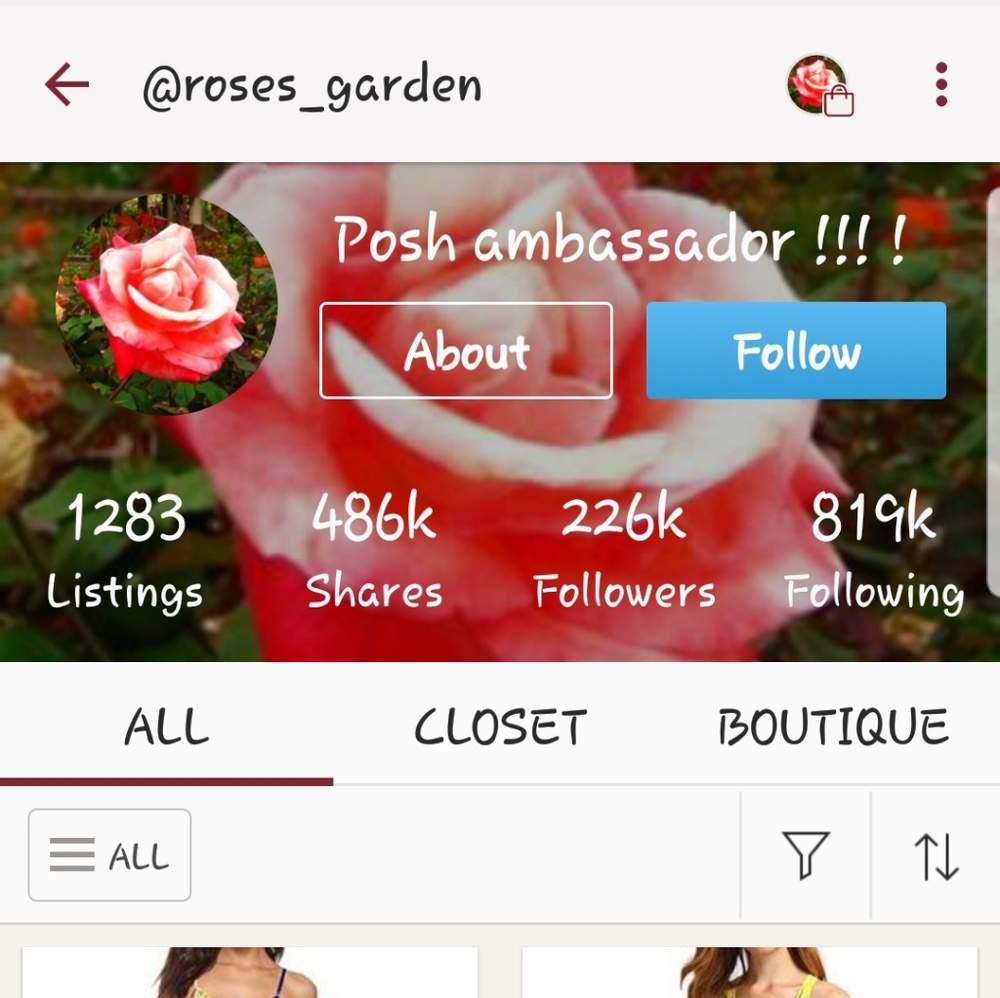View the 1283 Listings
Image resolution: width=1000 pixels, height=998 pixels.
click(x=126, y=551)
